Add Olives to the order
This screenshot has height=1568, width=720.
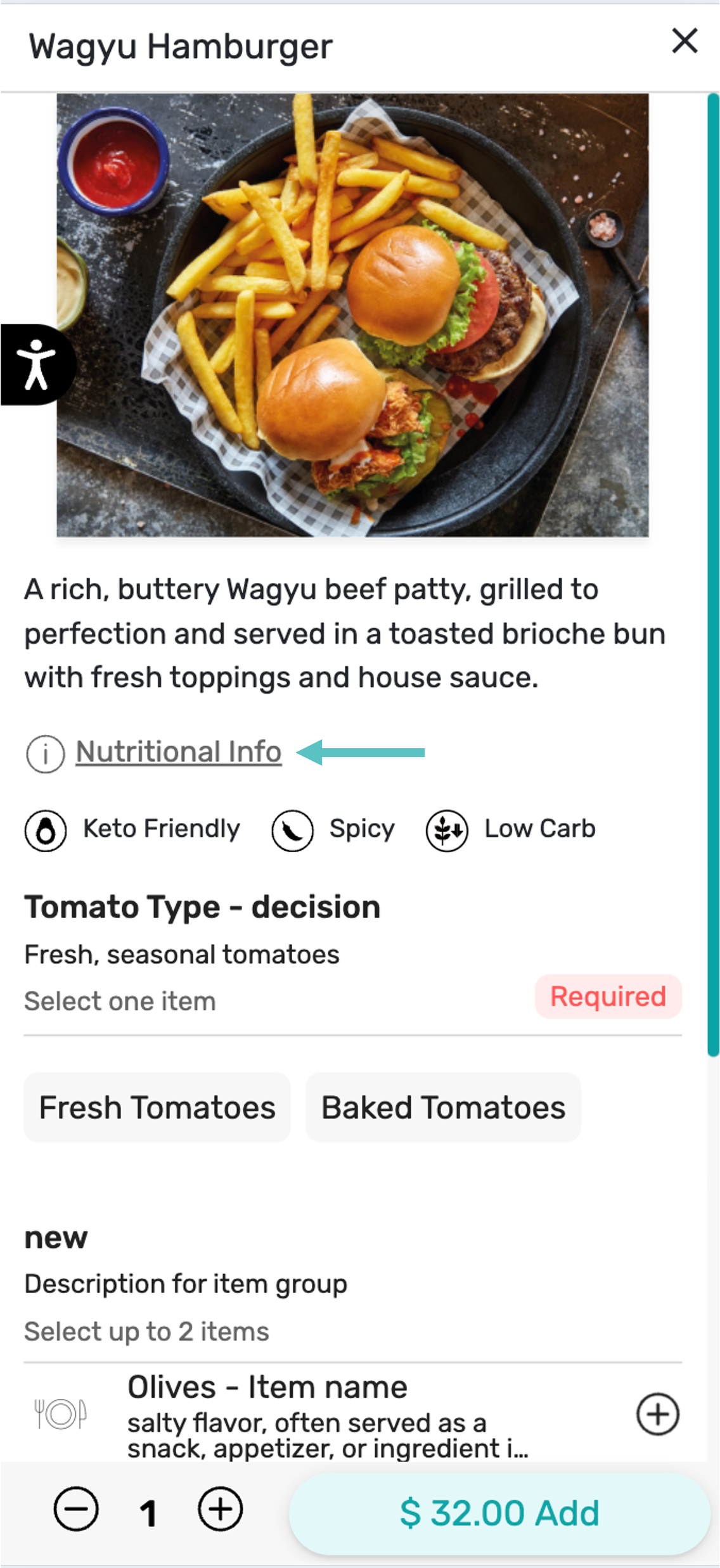658,1413
